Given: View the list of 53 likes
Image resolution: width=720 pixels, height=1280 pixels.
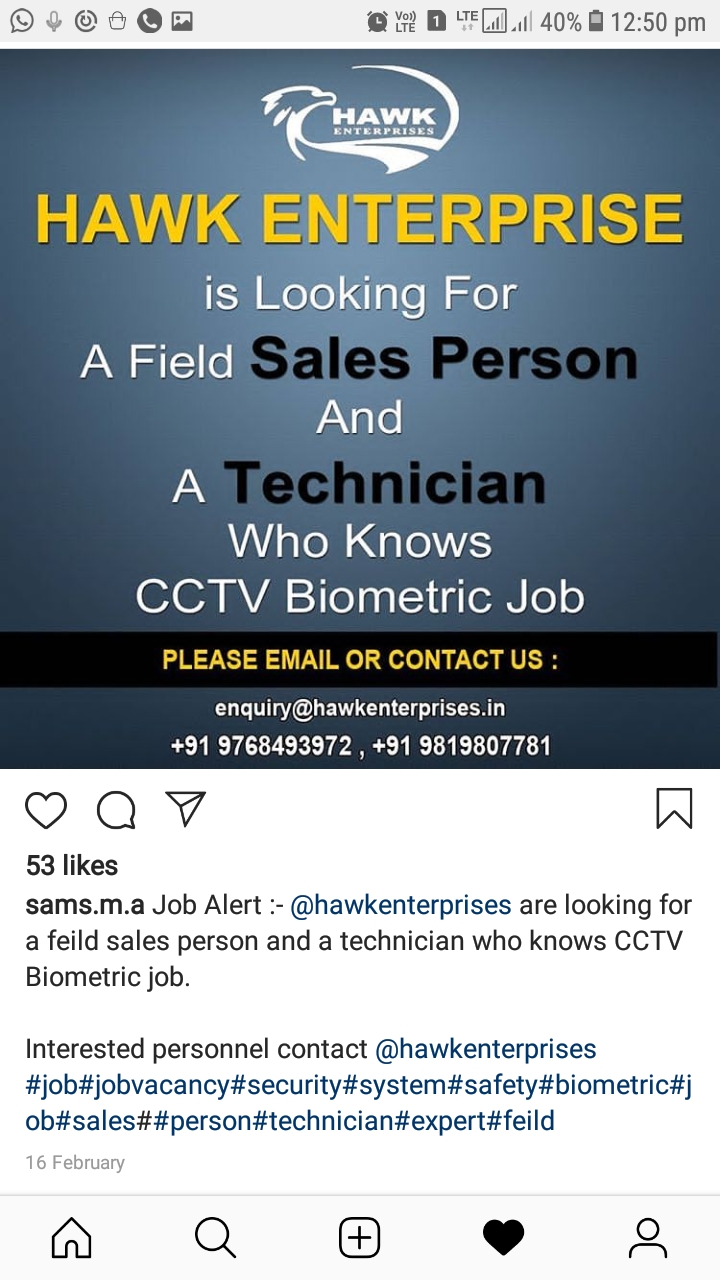Looking at the screenshot, I should (x=72, y=865).
